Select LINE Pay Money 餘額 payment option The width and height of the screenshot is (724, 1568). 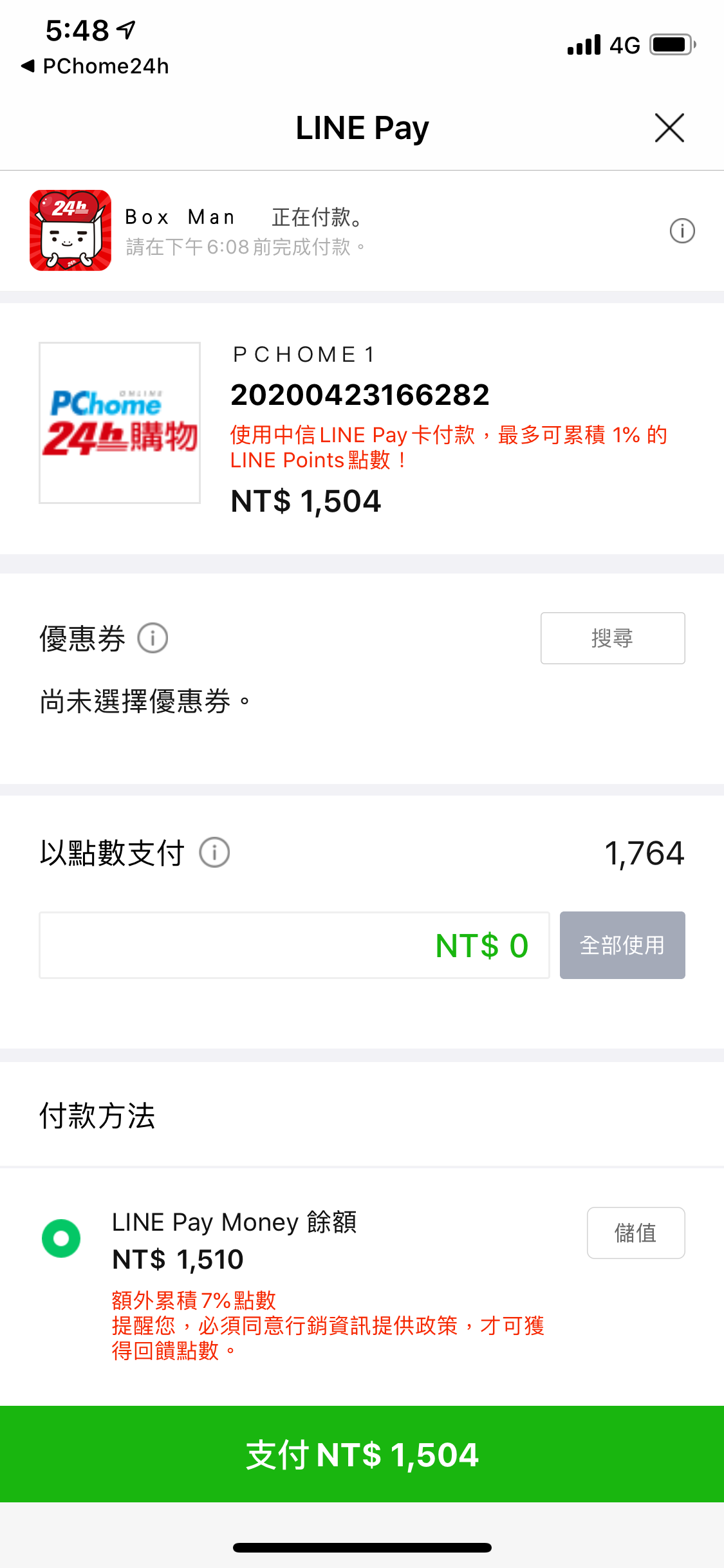point(61,1238)
